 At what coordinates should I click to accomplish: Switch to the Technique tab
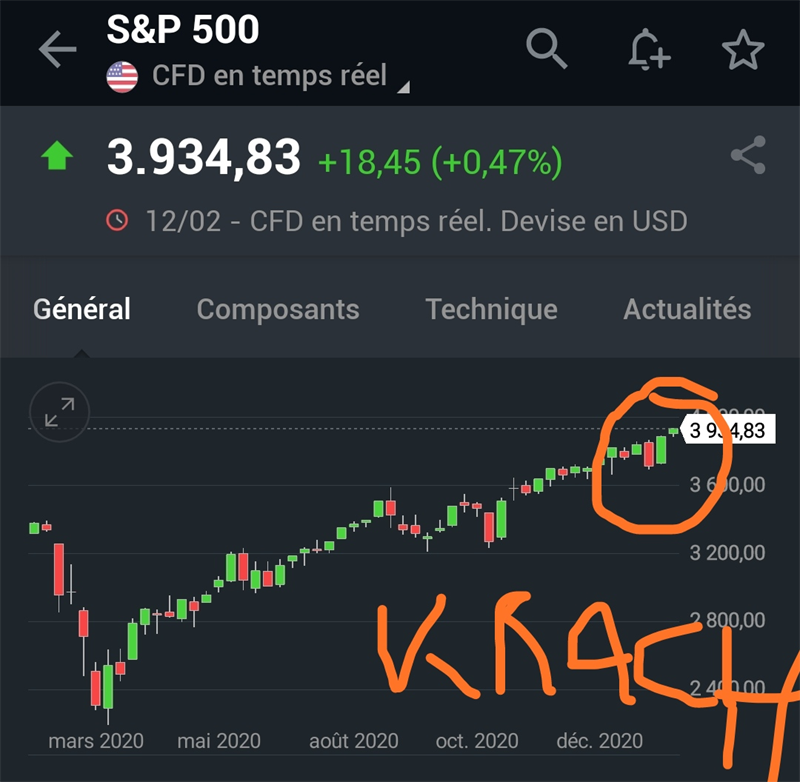491,309
